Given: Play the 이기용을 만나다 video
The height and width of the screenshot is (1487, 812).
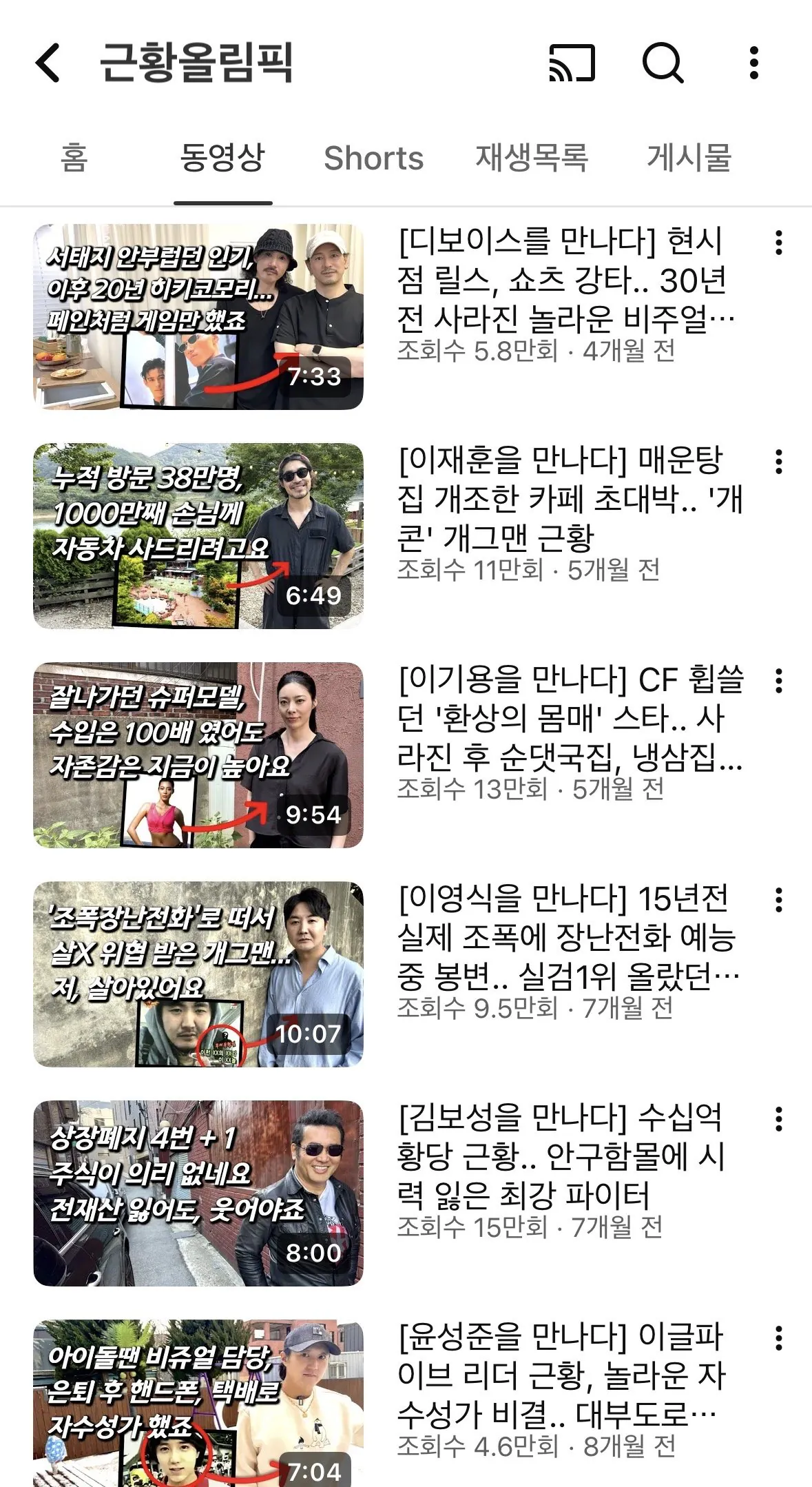Looking at the screenshot, I should [198, 755].
